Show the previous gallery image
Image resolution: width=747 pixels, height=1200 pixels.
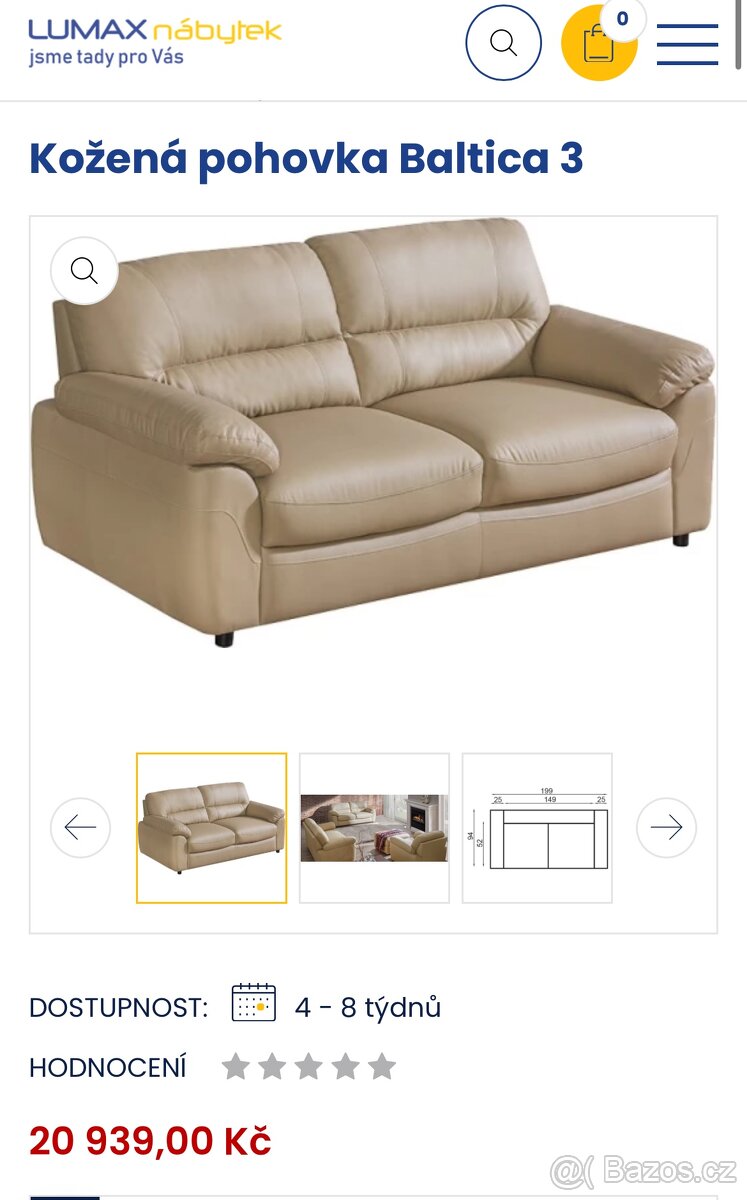tap(80, 827)
